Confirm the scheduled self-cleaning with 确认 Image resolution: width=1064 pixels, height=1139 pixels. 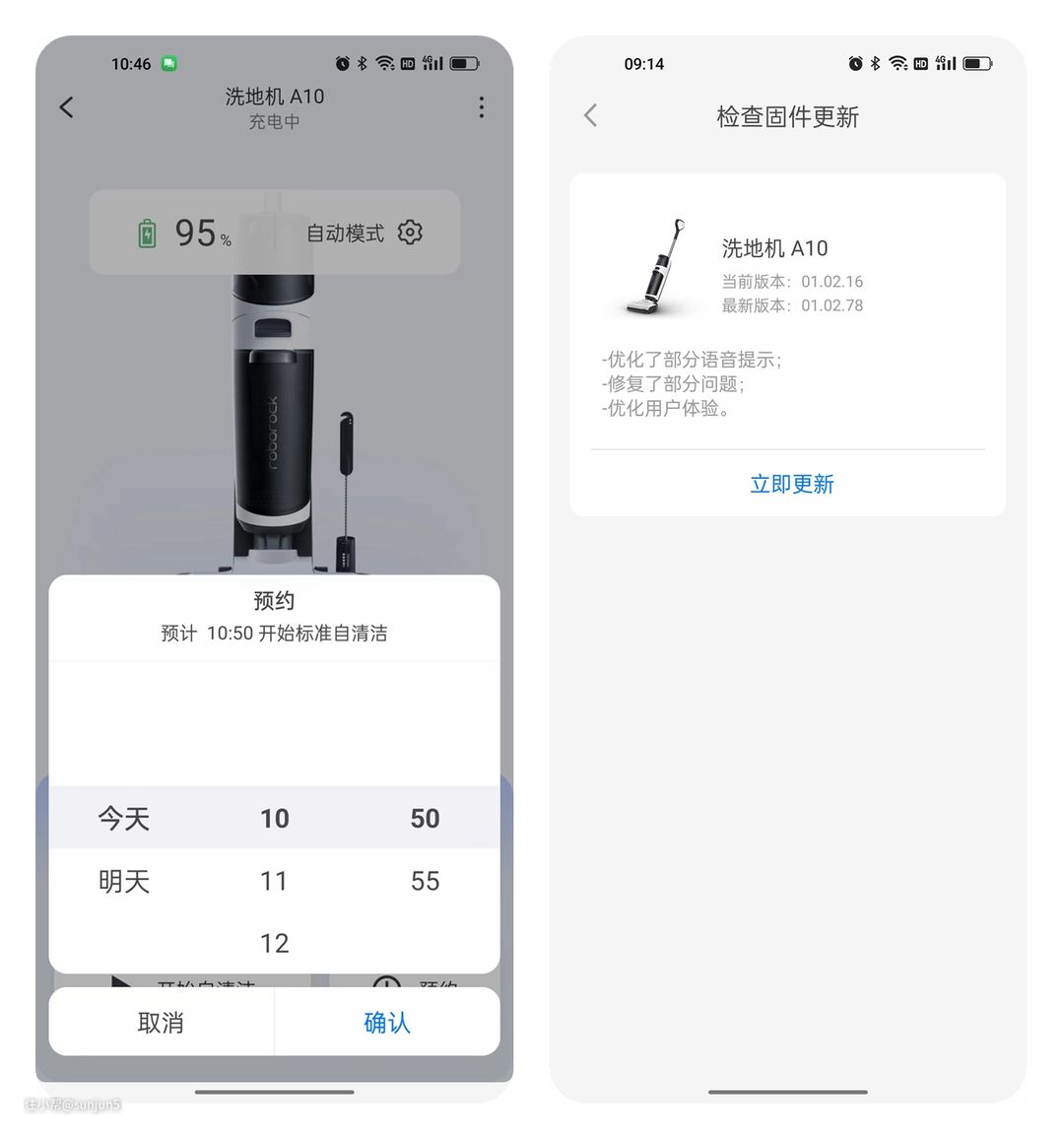point(386,1023)
